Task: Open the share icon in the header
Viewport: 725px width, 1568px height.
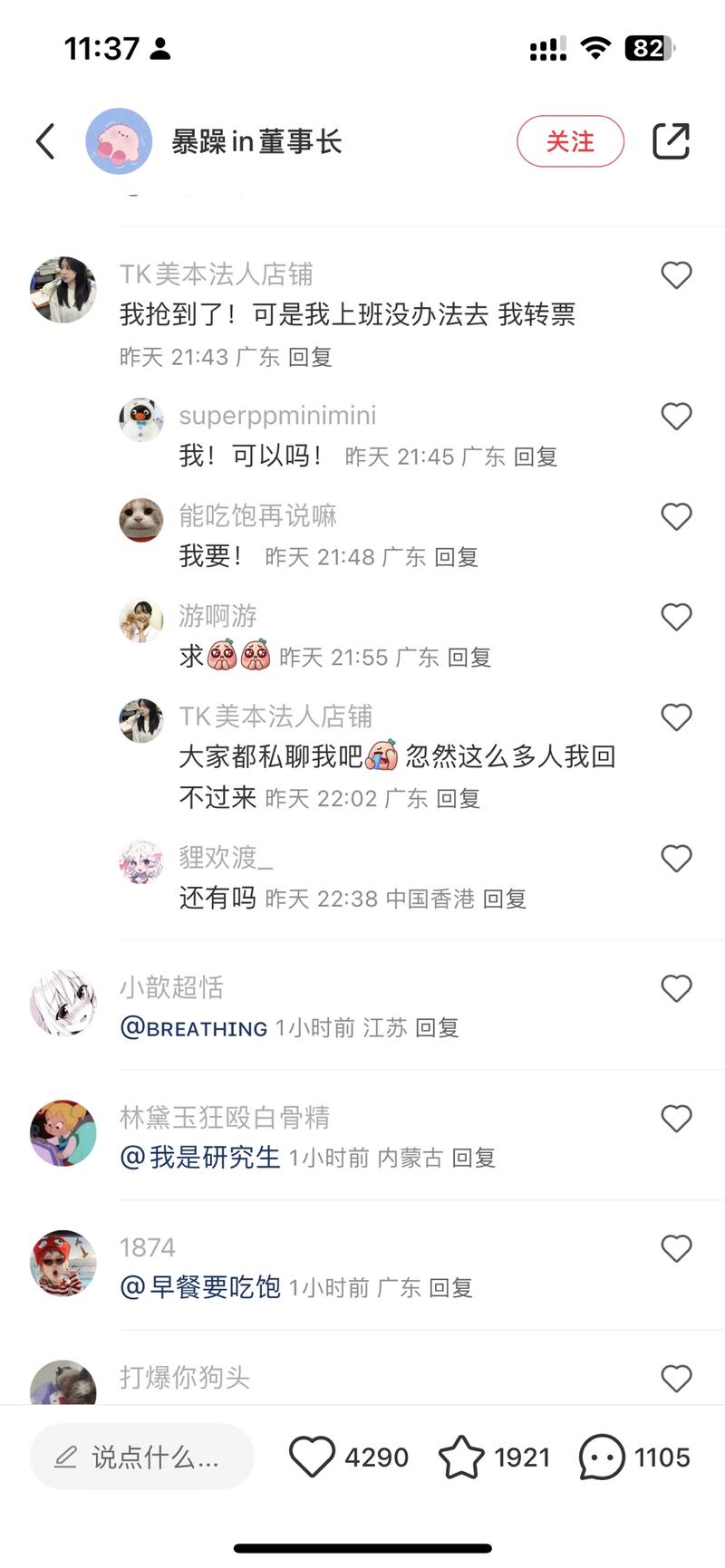Action: click(672, 141)
